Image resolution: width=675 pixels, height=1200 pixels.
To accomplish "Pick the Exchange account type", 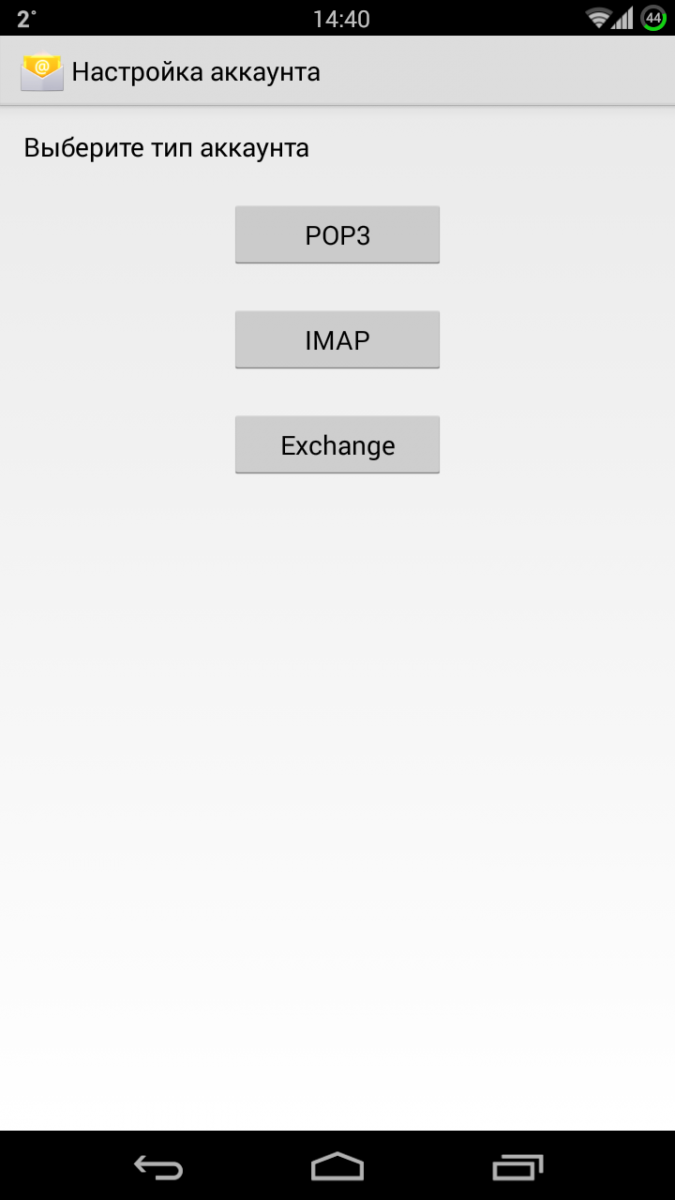I will (337, 445).
